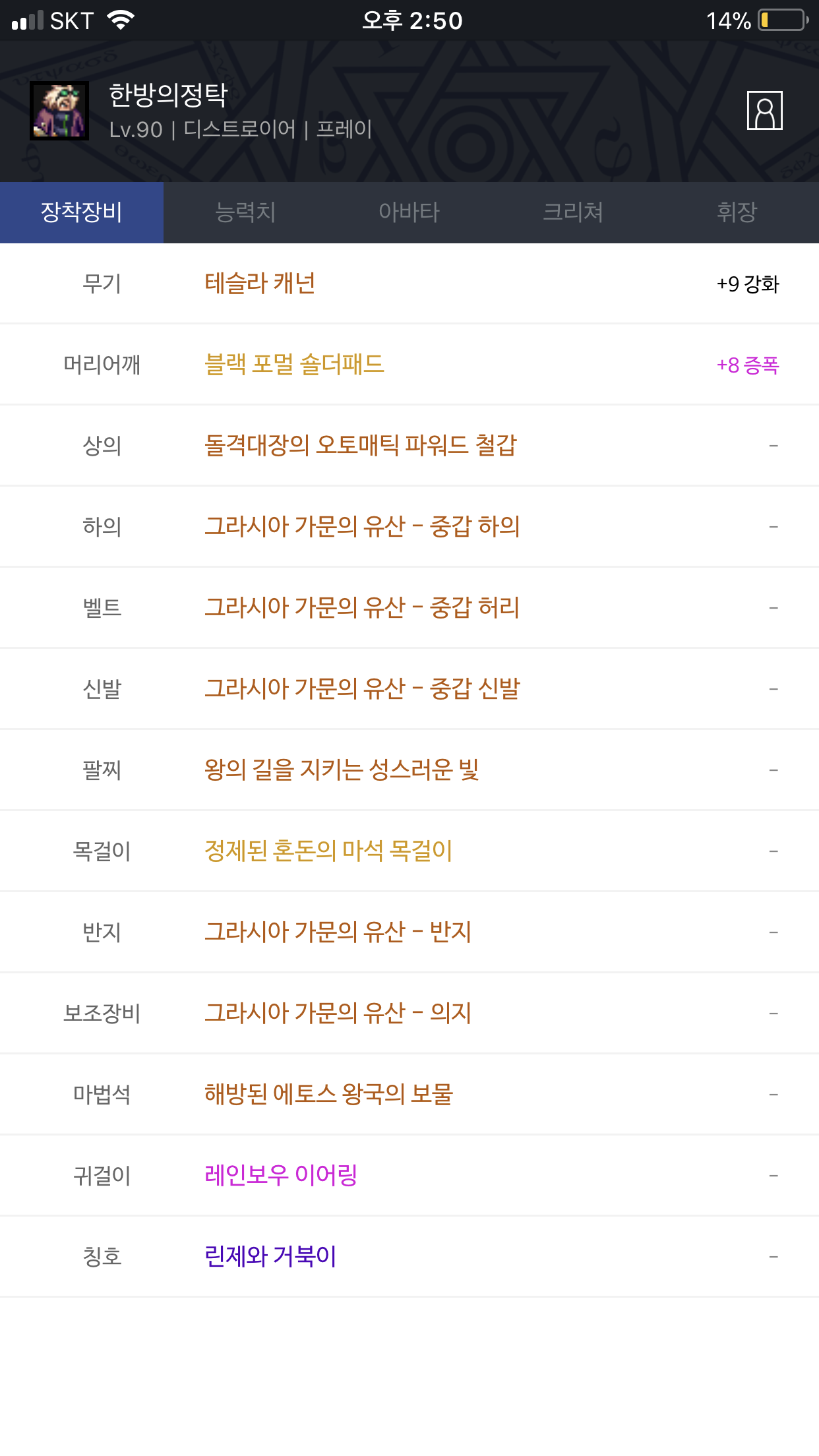Open 그라시아 가문의 유산 - 중갑 하의
Screen dimensions: 819x1456
pyautogui.click(x=409, y=527)
